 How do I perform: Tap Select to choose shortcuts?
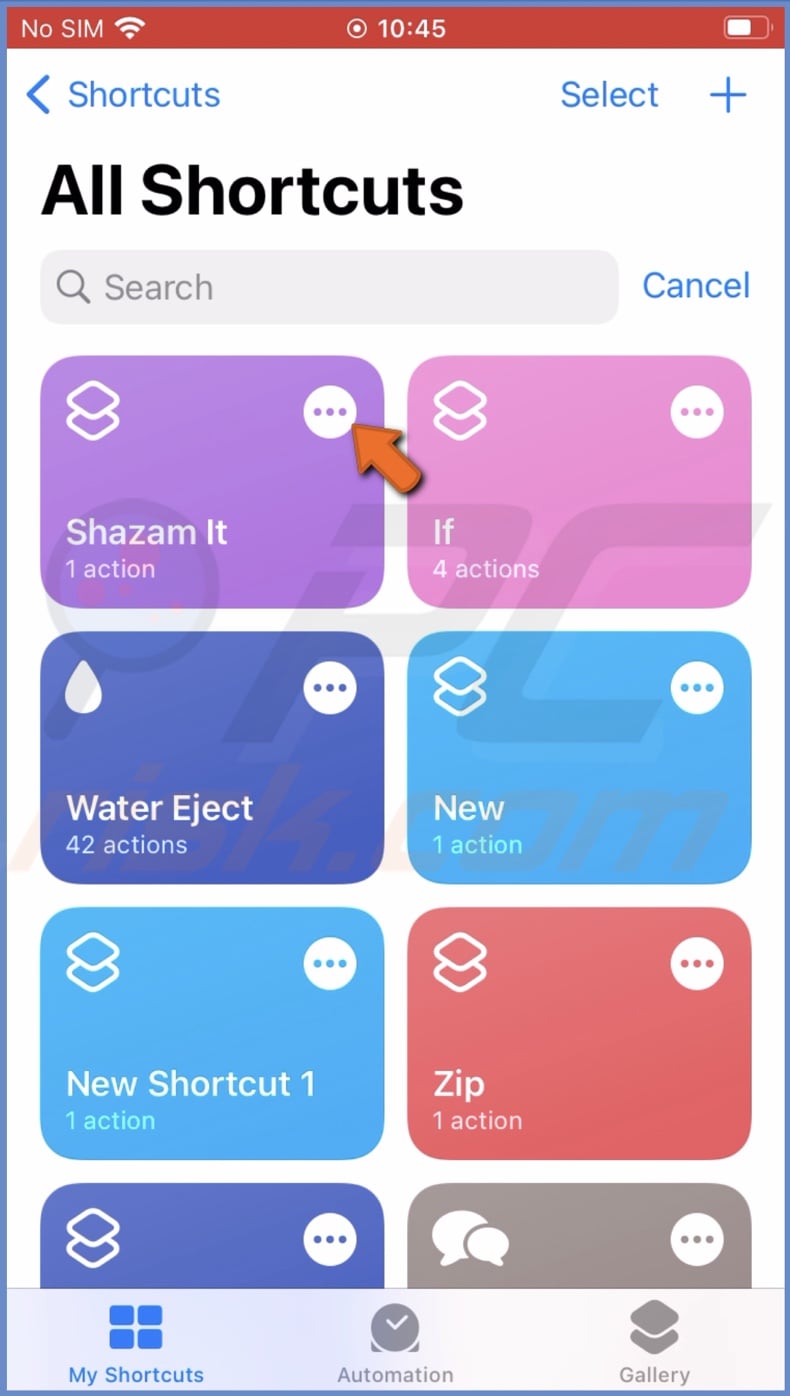tap(609, 95)
